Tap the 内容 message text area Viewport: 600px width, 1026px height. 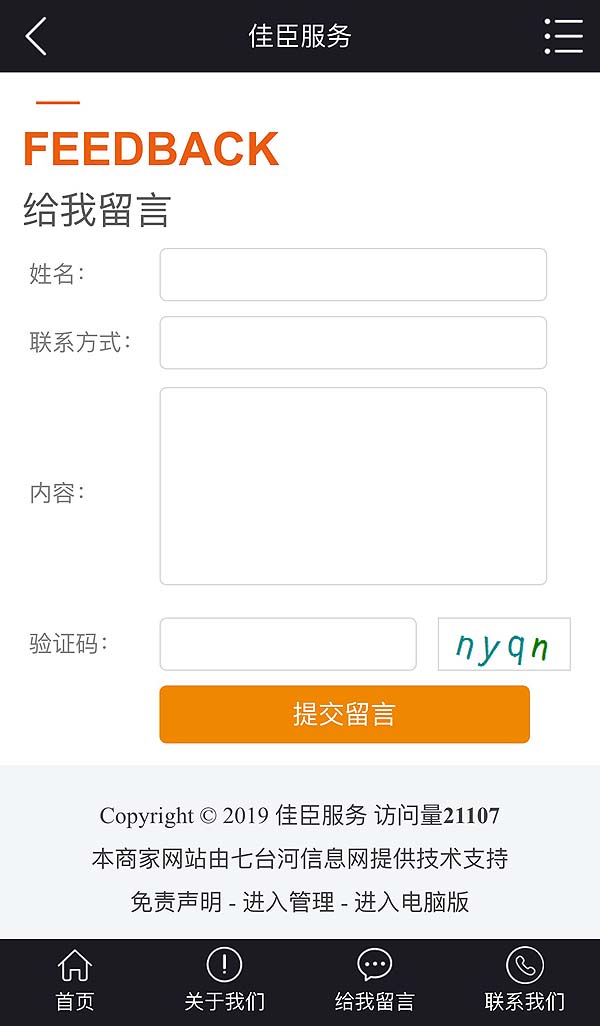click(x=353, y=486)
